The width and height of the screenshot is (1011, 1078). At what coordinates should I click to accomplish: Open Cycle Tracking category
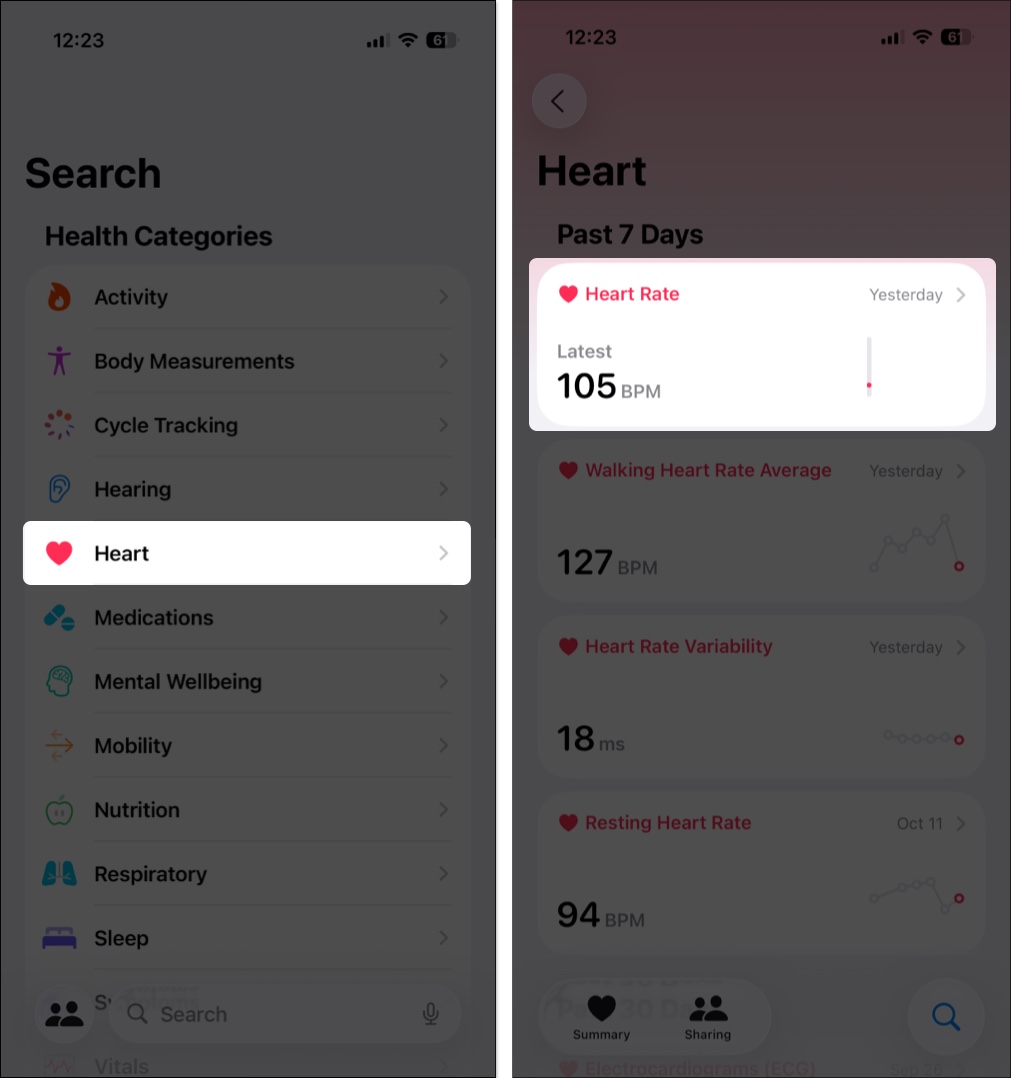pyautogui.click(x=246, y=425)
